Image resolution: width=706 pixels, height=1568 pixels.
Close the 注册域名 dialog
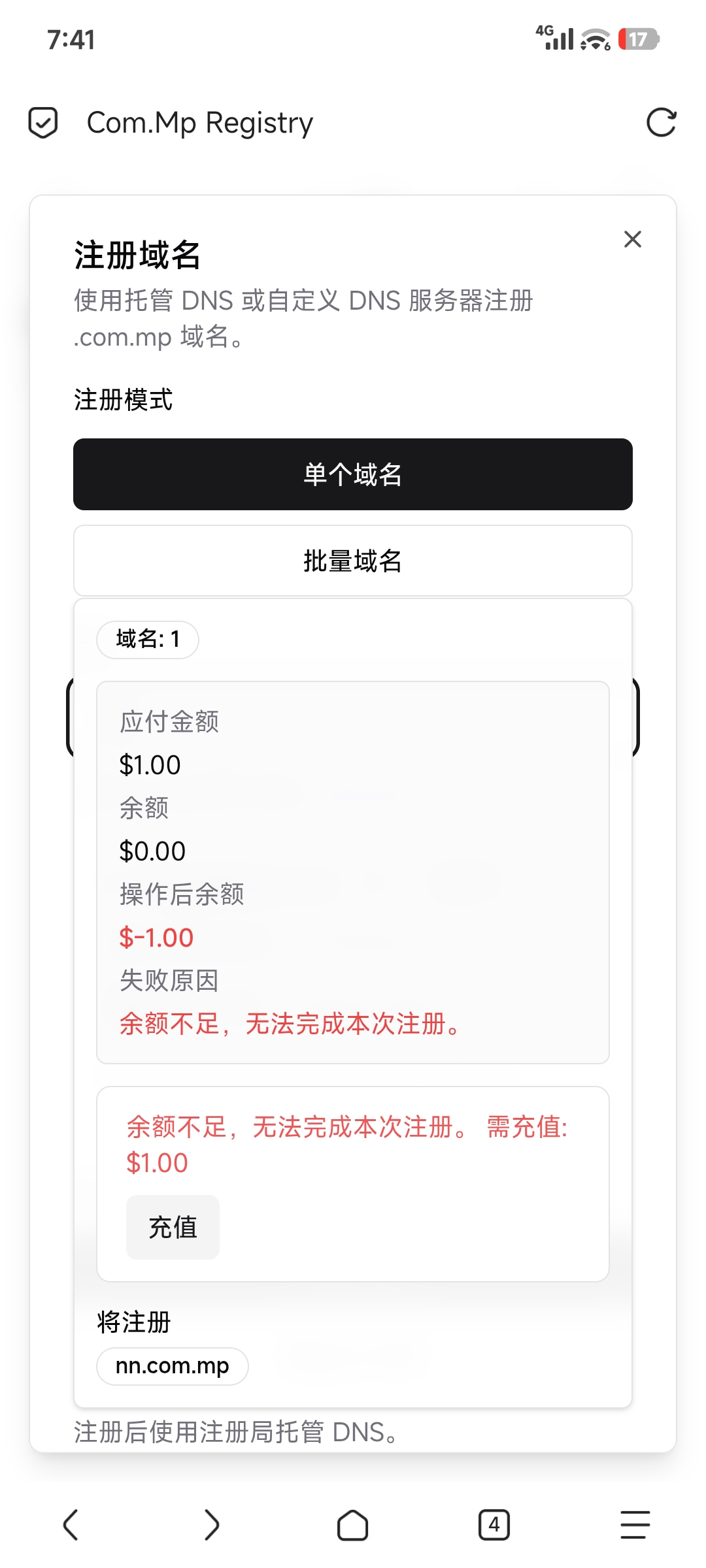(x=632, y=239)
